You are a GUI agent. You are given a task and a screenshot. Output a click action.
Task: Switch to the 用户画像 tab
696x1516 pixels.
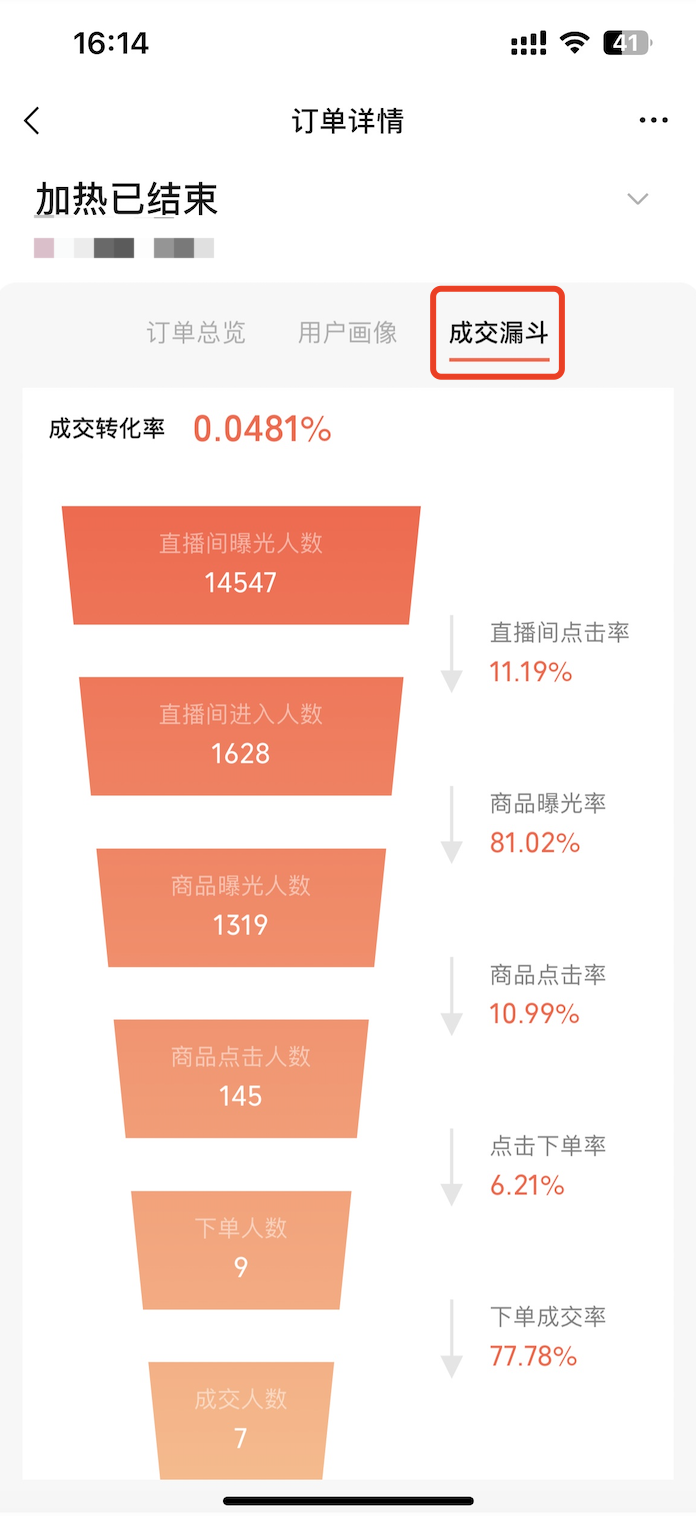[348, 333]
